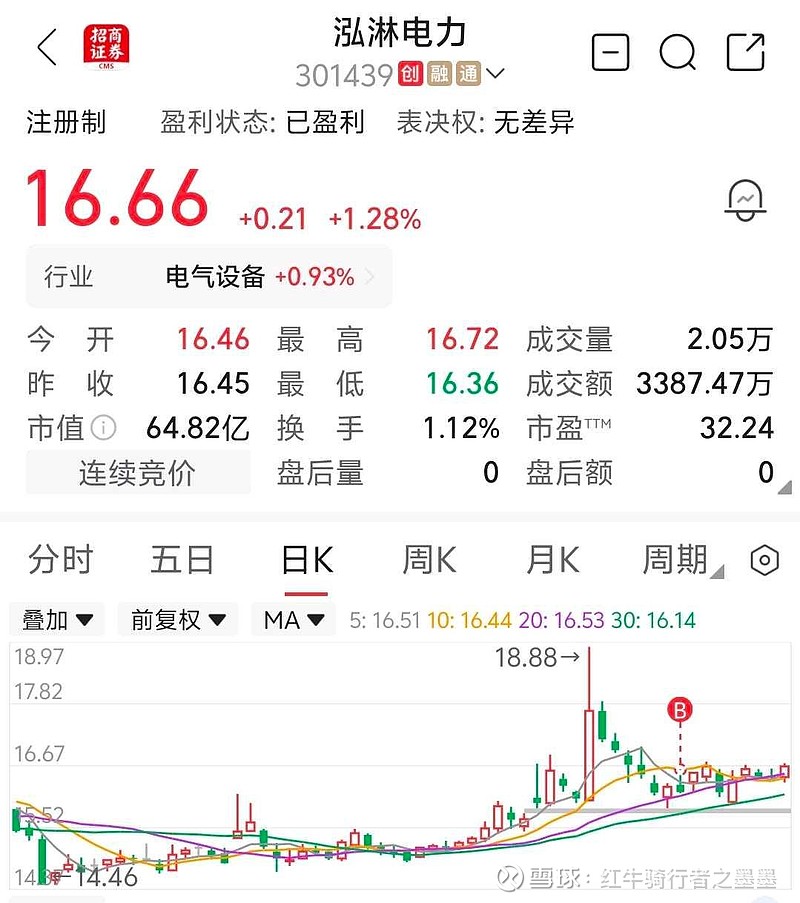
Task: Set a price alert with bell icon
Action: point(745,201)
